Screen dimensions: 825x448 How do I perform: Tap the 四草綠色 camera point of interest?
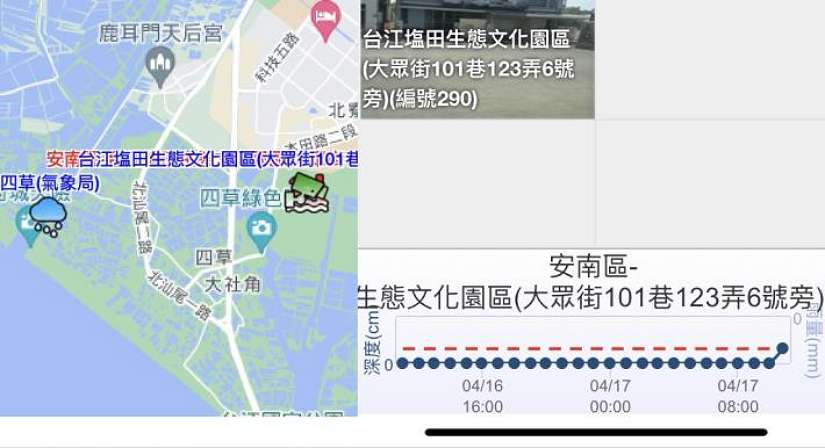tap(262, 226)
